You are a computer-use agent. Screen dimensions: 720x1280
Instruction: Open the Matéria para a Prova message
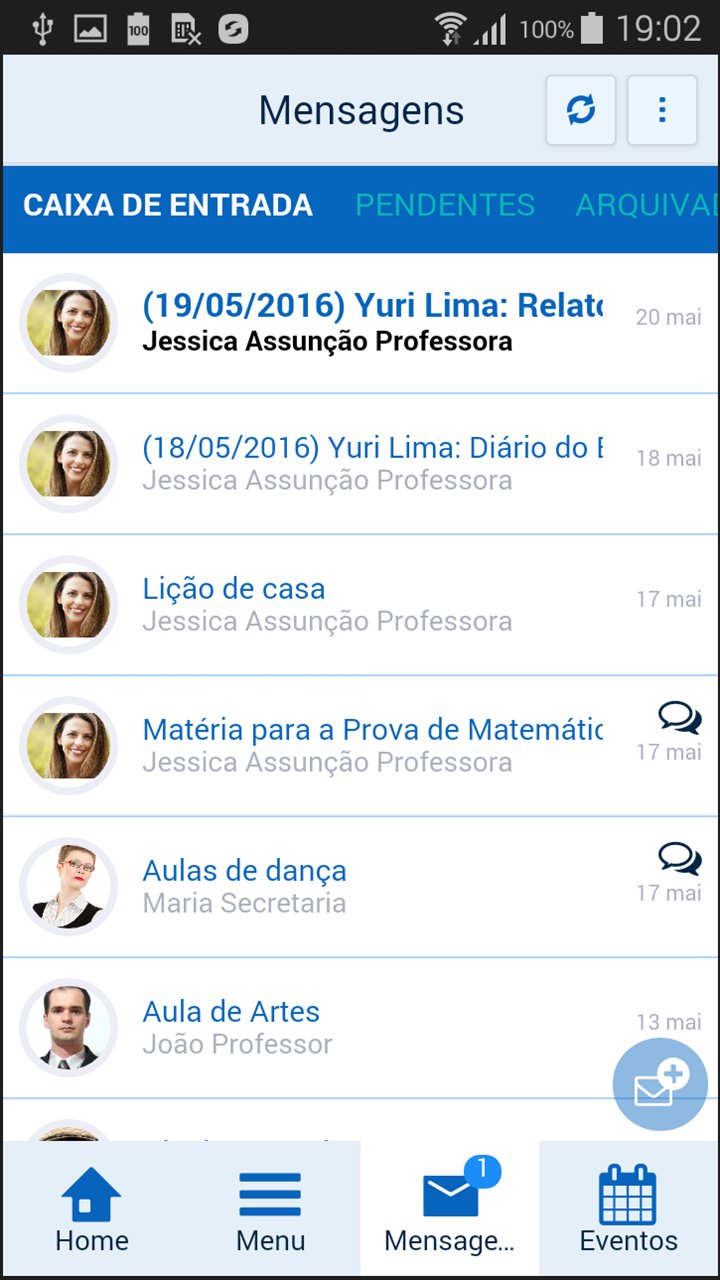(x=360, y=746)
